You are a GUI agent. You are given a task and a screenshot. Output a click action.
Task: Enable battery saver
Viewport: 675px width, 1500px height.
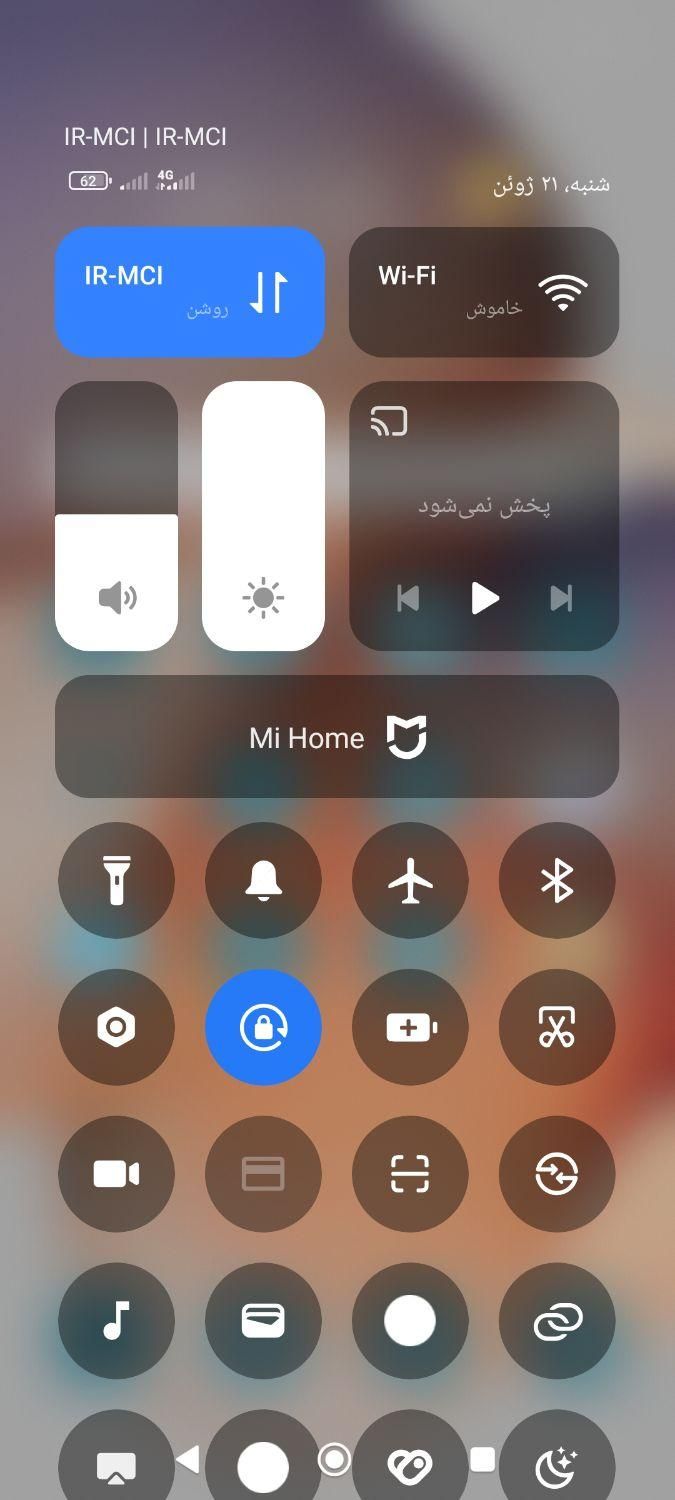click(410, 1028)
